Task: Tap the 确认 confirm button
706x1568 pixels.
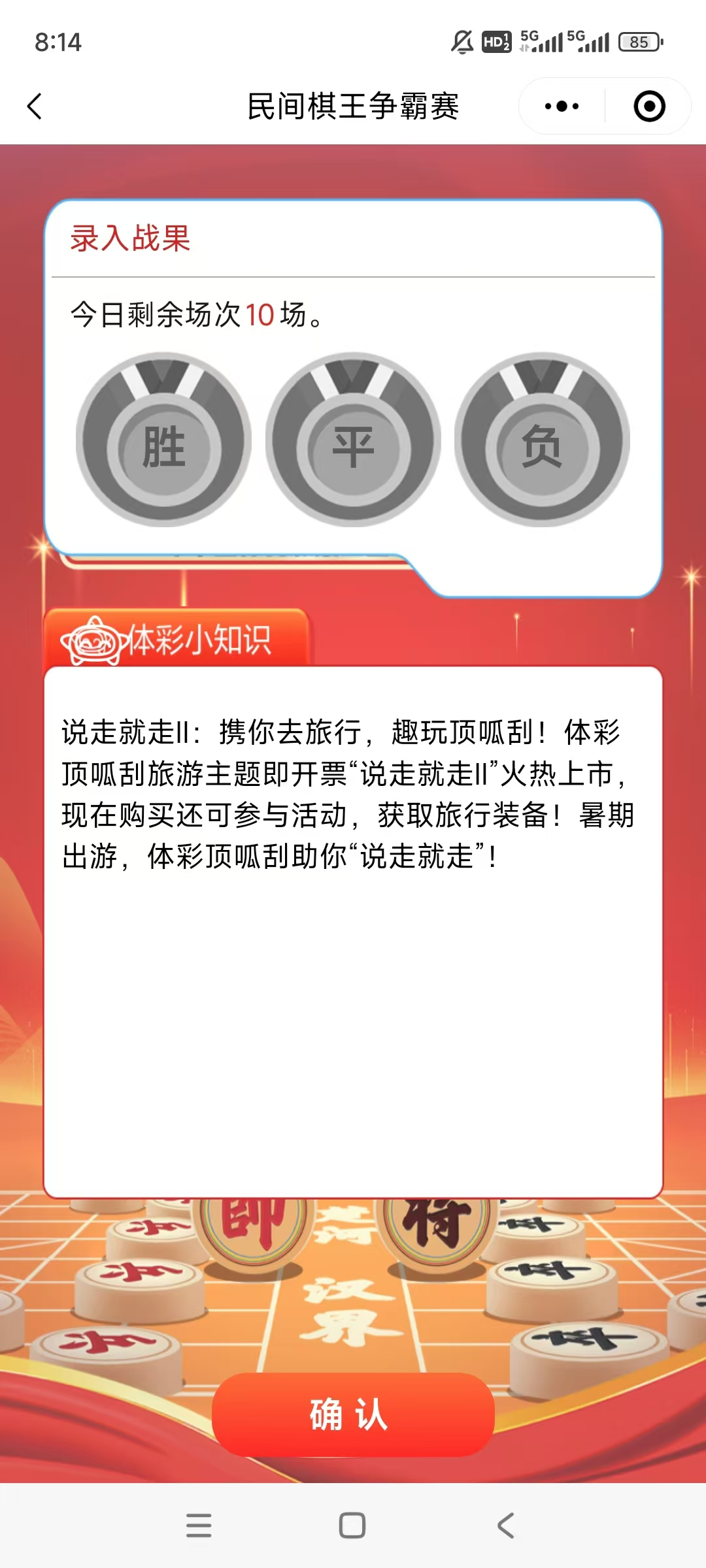Action: point(353,1414)
